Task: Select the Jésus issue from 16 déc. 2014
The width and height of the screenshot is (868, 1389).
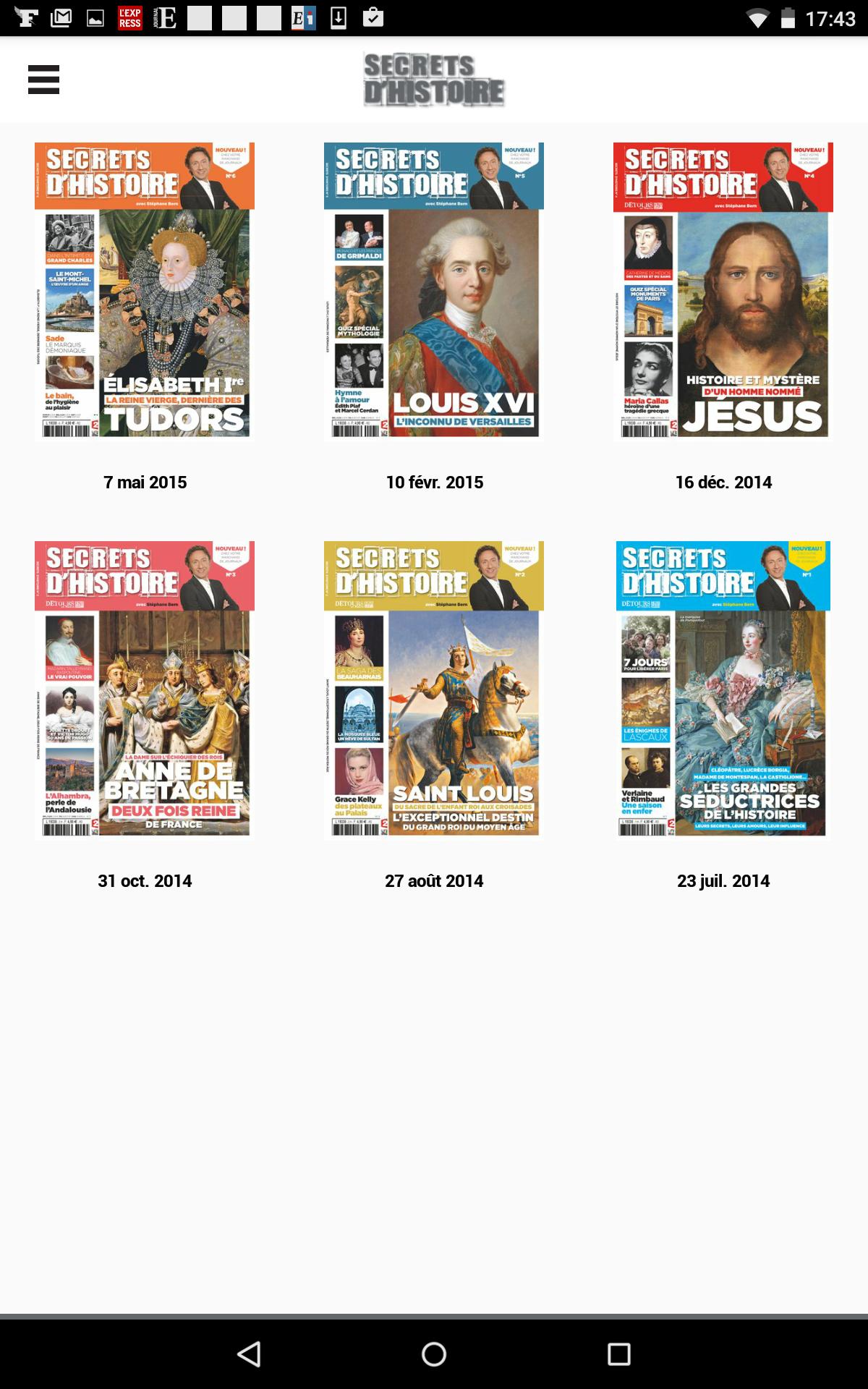Action: [723, 292]
